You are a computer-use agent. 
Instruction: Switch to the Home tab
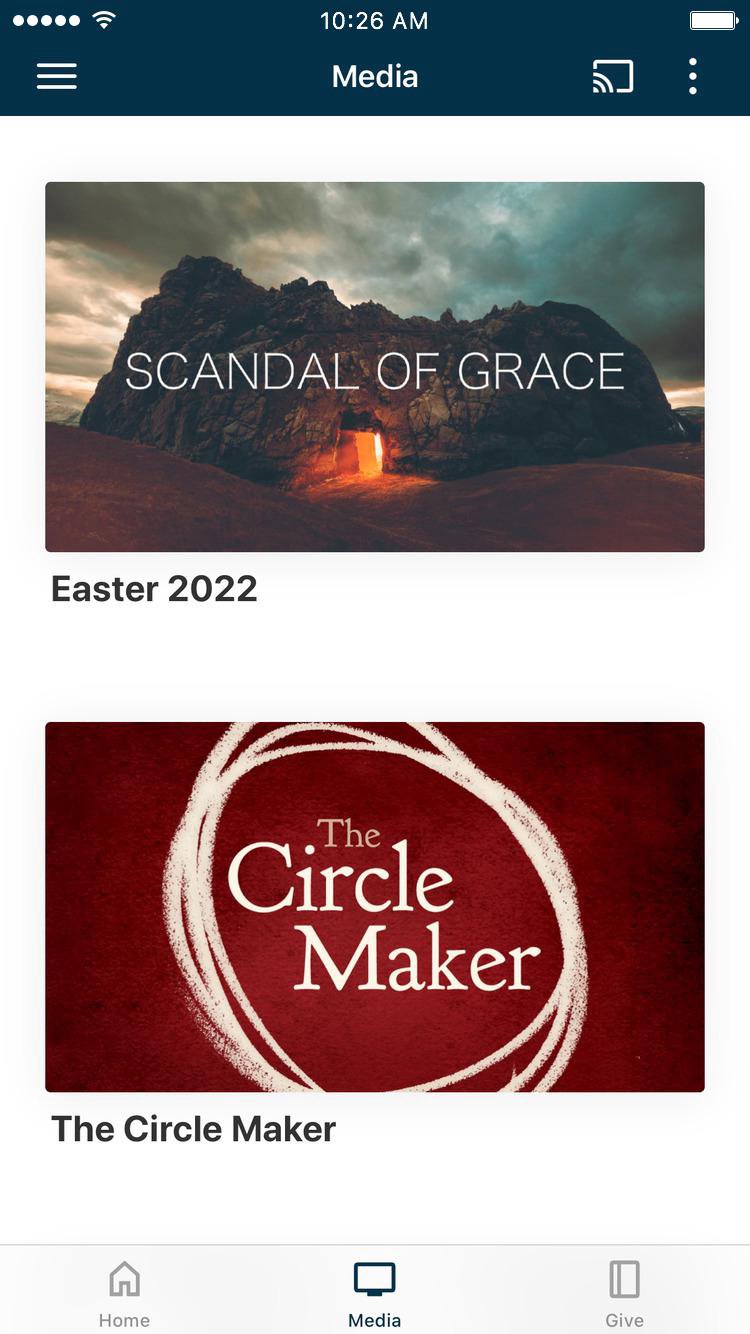[124, 1292]
